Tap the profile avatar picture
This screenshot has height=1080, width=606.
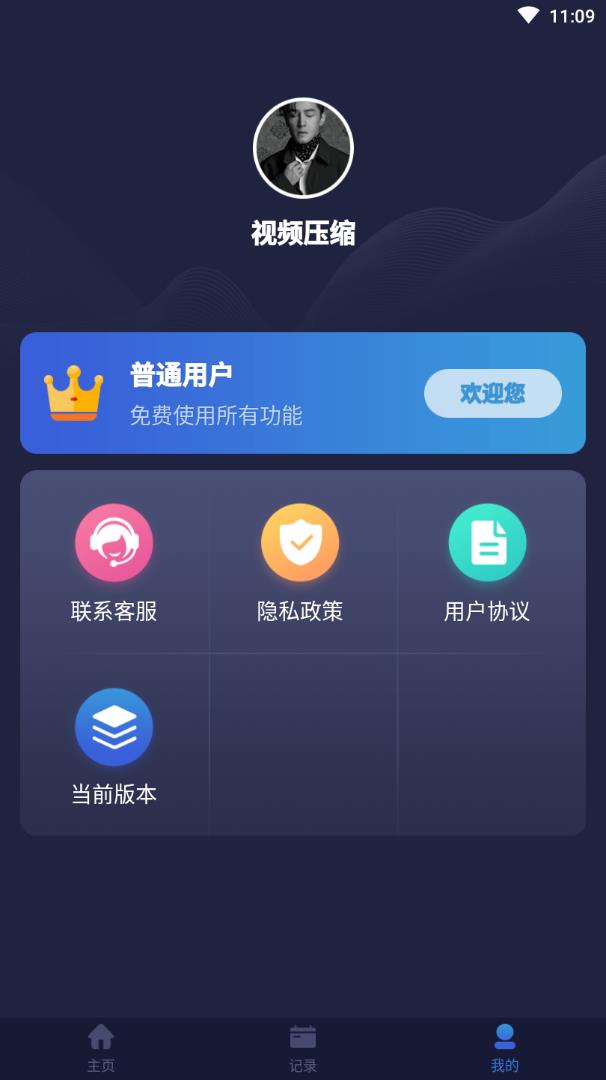pos(303,148)
